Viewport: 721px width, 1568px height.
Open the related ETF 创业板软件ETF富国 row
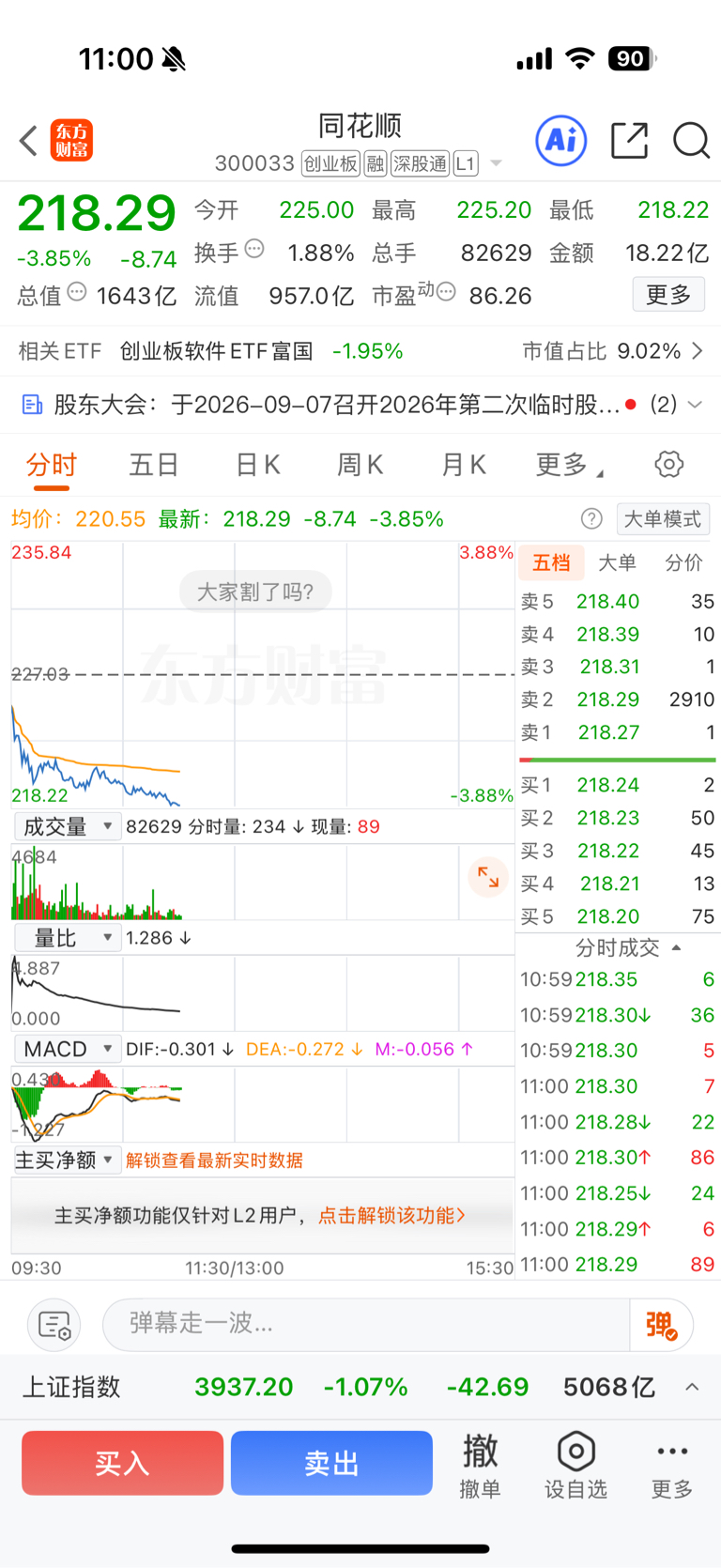click(360, 351)
